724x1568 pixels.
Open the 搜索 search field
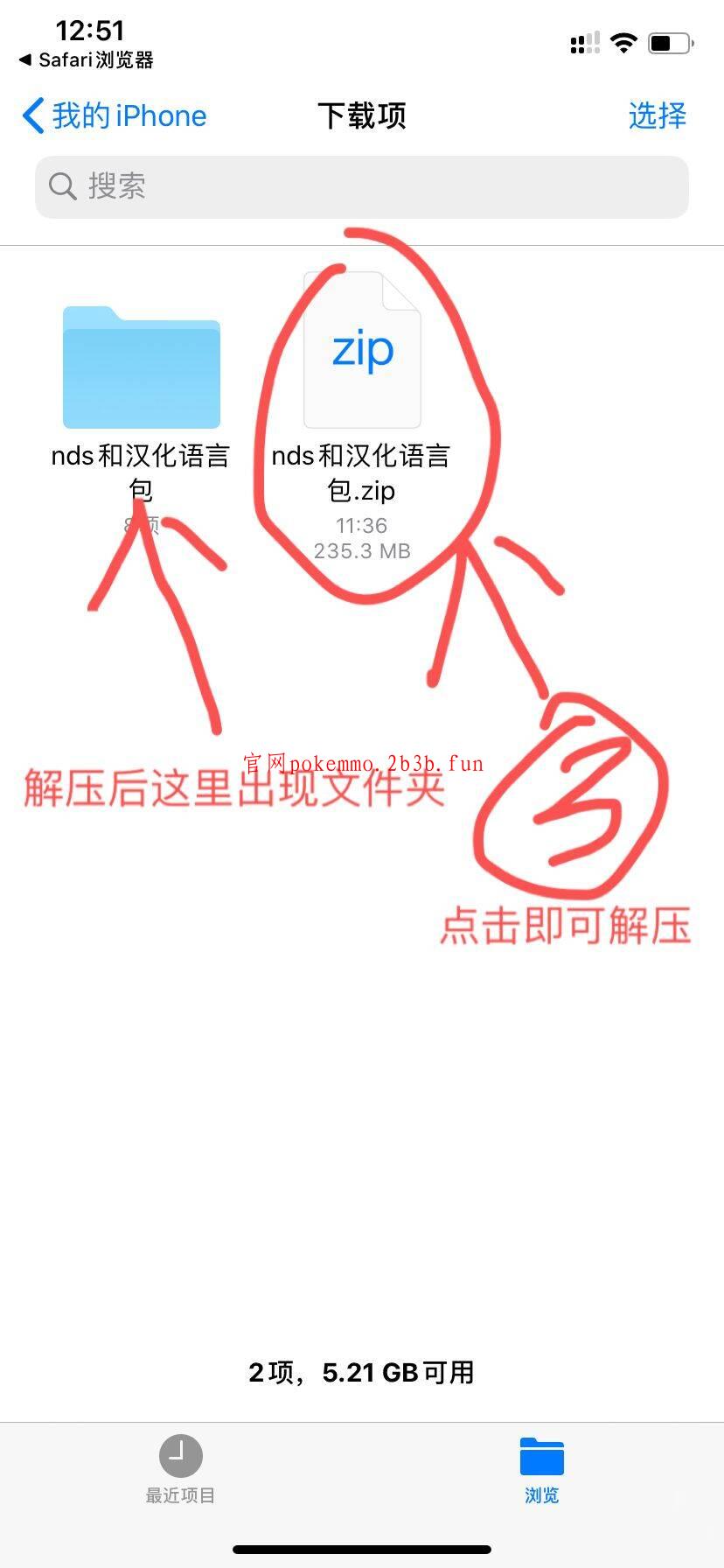(362, 186)
